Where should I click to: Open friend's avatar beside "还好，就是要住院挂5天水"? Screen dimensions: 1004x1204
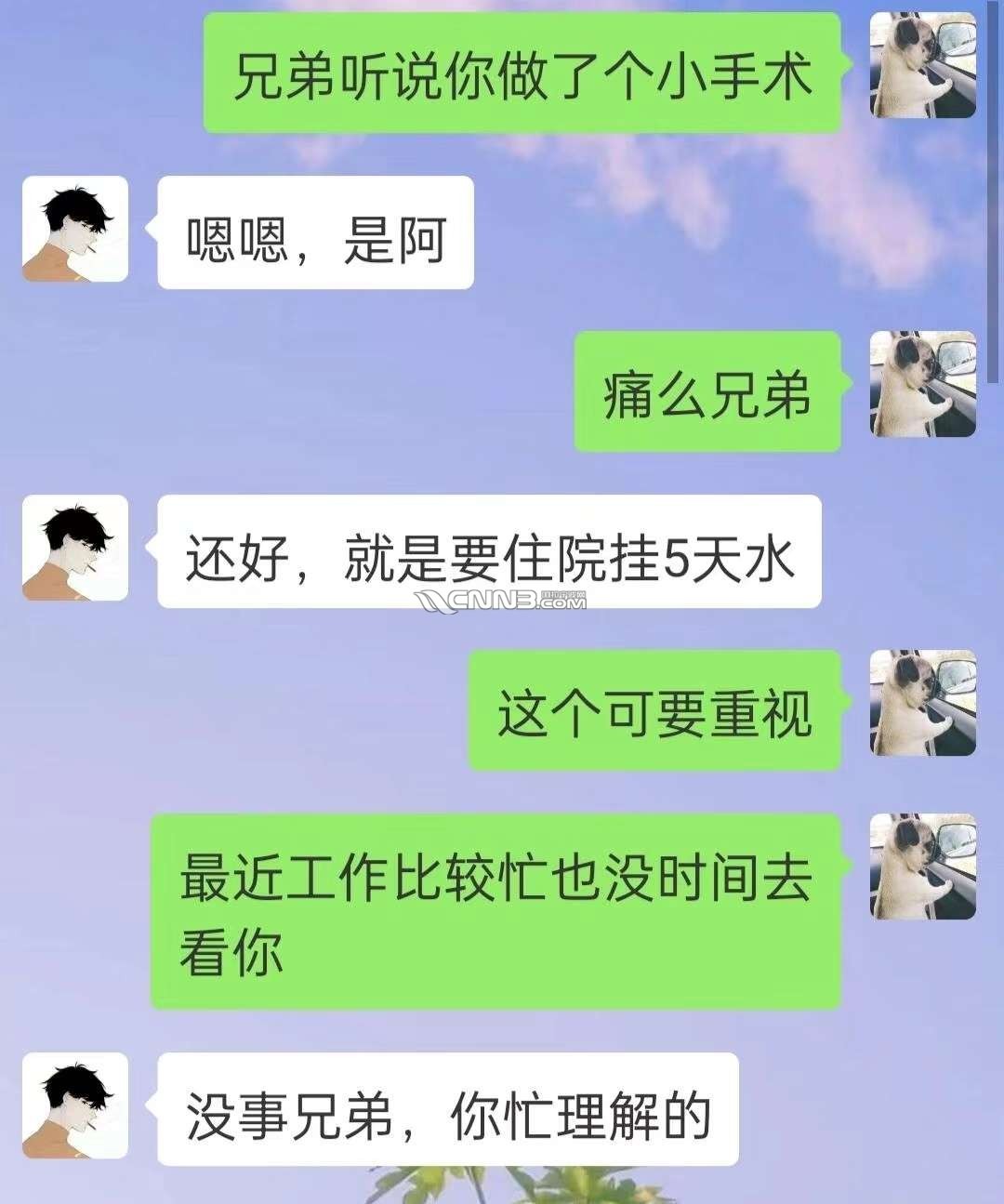[75, 548]
